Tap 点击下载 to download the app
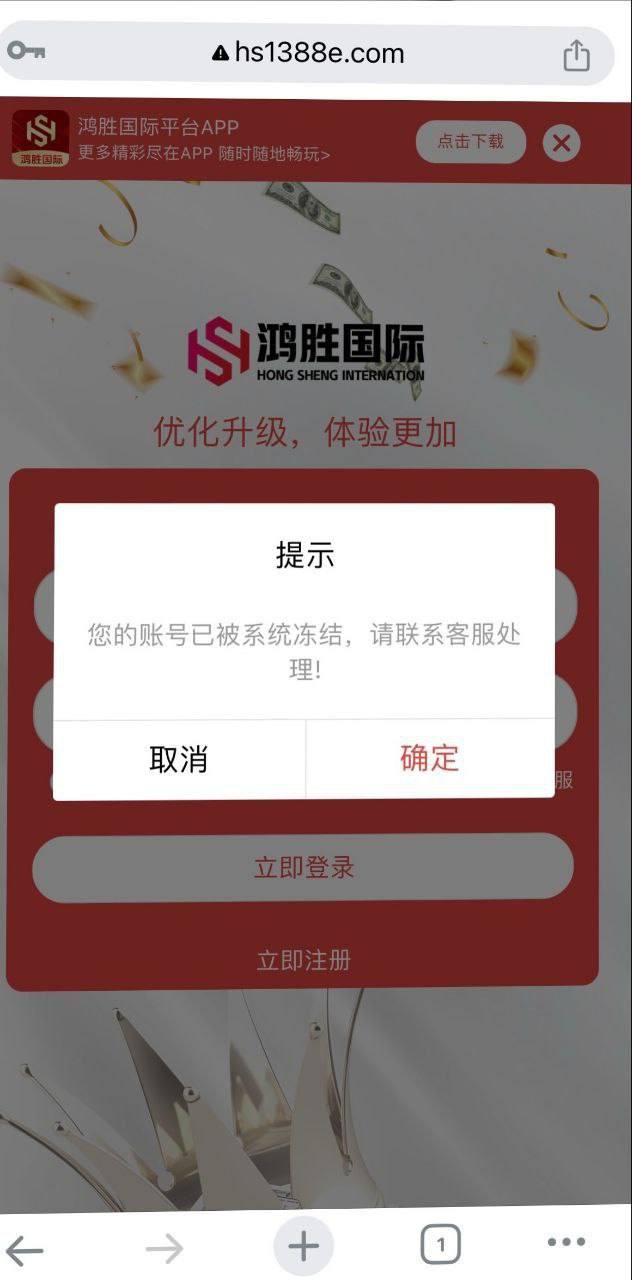Image resolution: width=632 pixels, height=1280 pixels. (x=470, y=142)
